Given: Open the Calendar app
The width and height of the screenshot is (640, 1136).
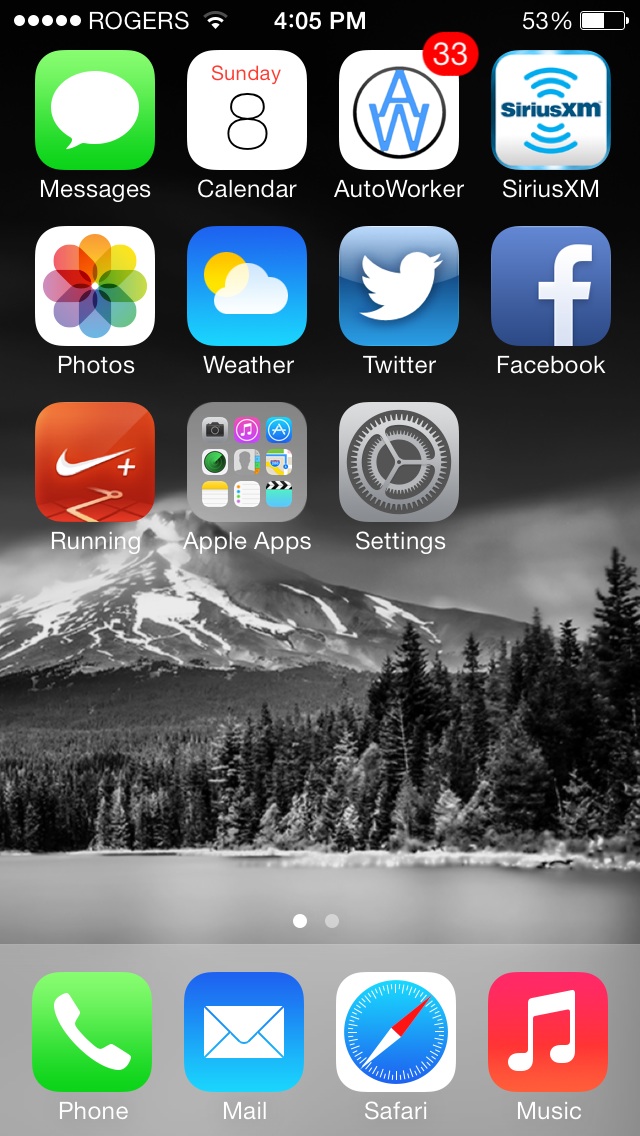Looking at the screenshot, I should point(247,110).
